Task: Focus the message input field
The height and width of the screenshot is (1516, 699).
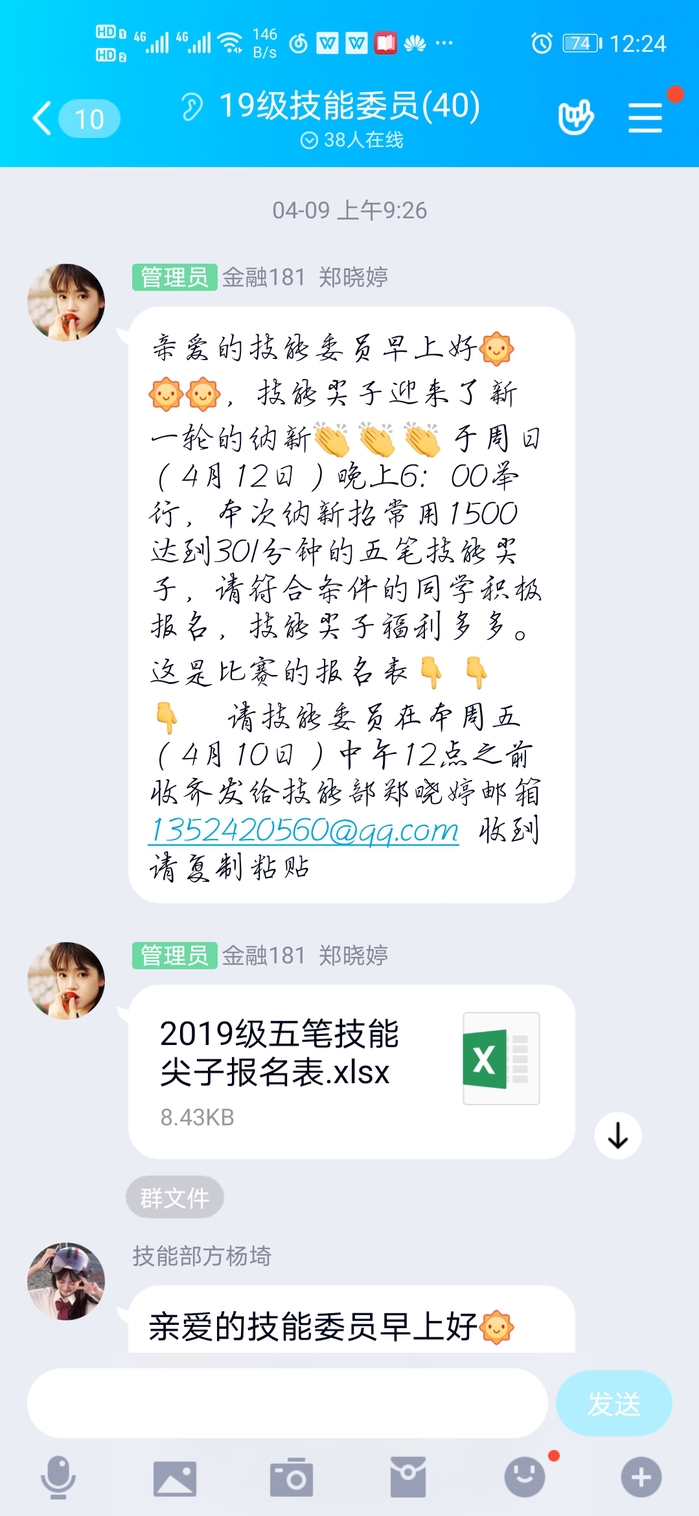Action: [287, 1403]
